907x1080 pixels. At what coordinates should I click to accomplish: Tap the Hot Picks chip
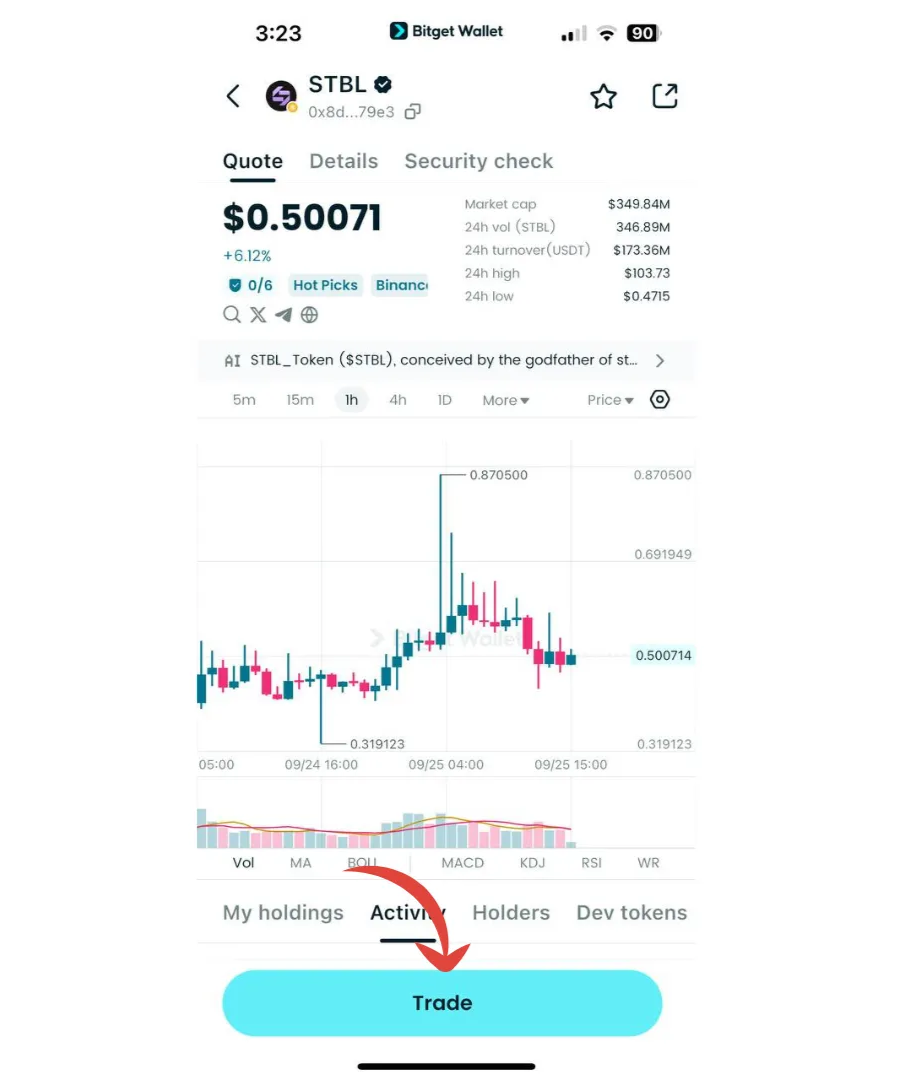pyautogui.click(x=325, y=285)
